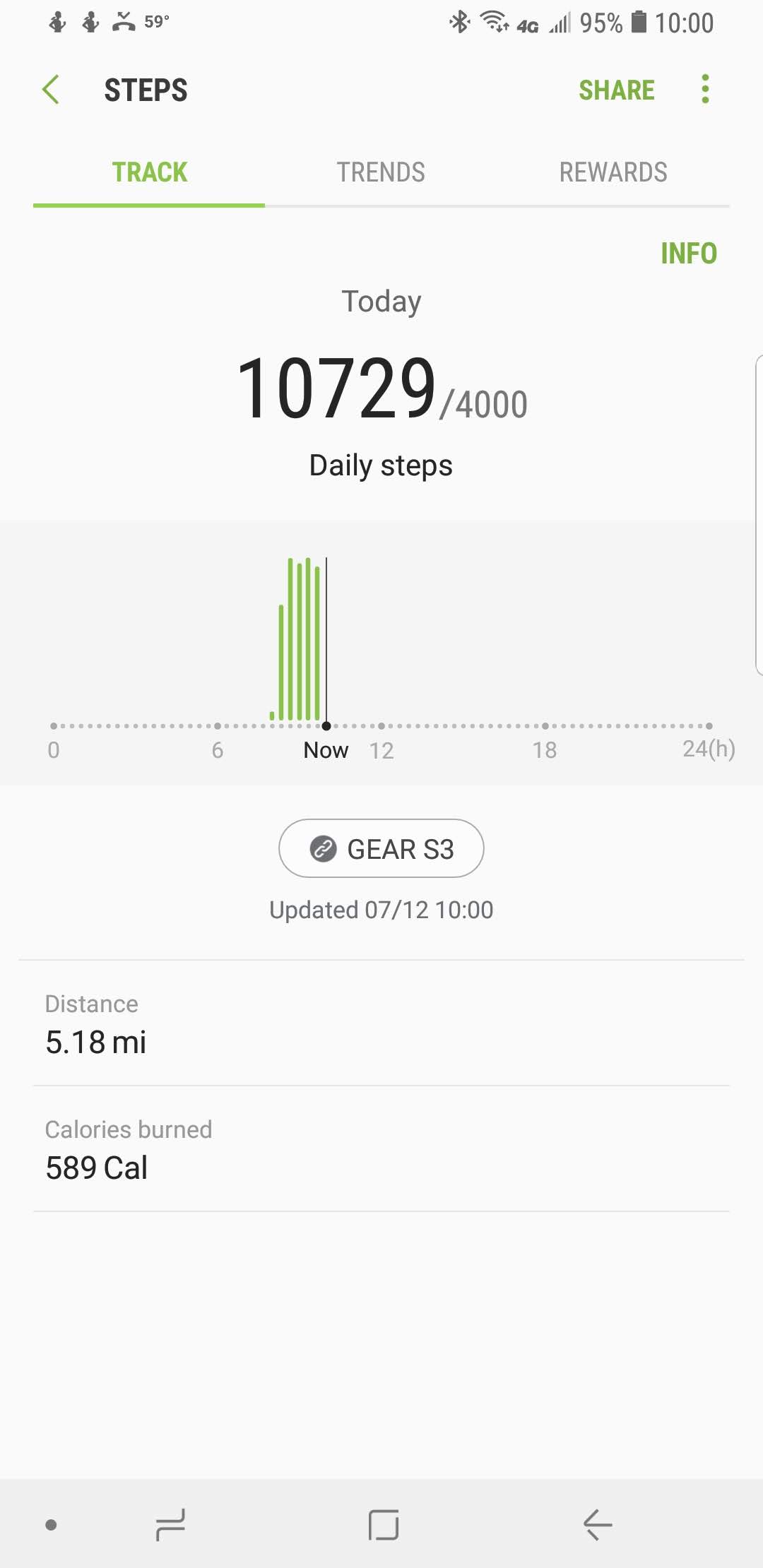
Task: Switch to the Trends tab
Action: click(381, 172)
